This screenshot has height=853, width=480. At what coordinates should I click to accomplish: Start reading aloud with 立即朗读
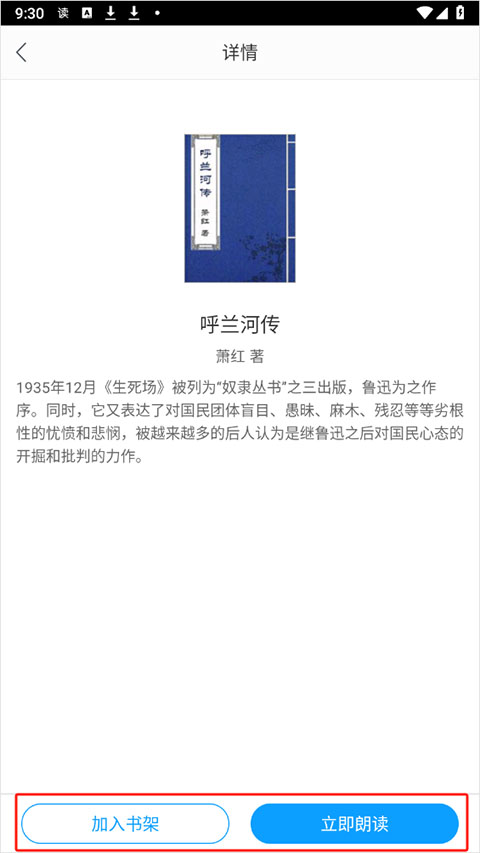[x=355, y=824]
